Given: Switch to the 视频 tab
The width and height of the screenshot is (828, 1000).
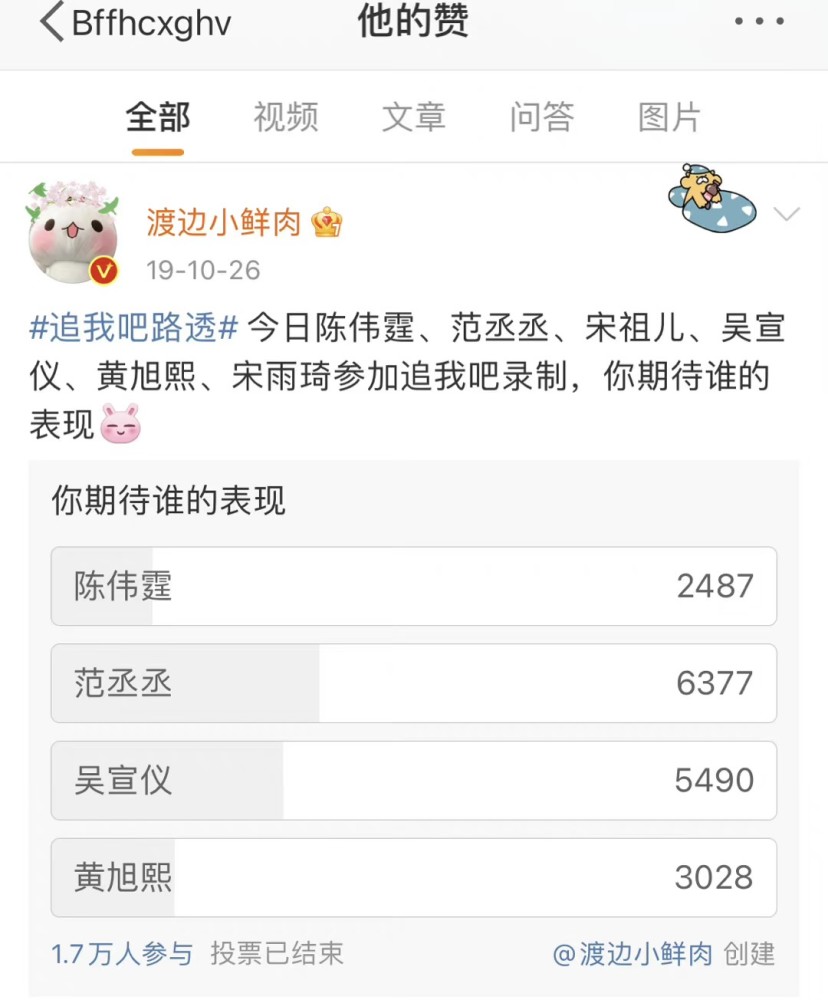Looking at the screenshot, I should point(285,118).
